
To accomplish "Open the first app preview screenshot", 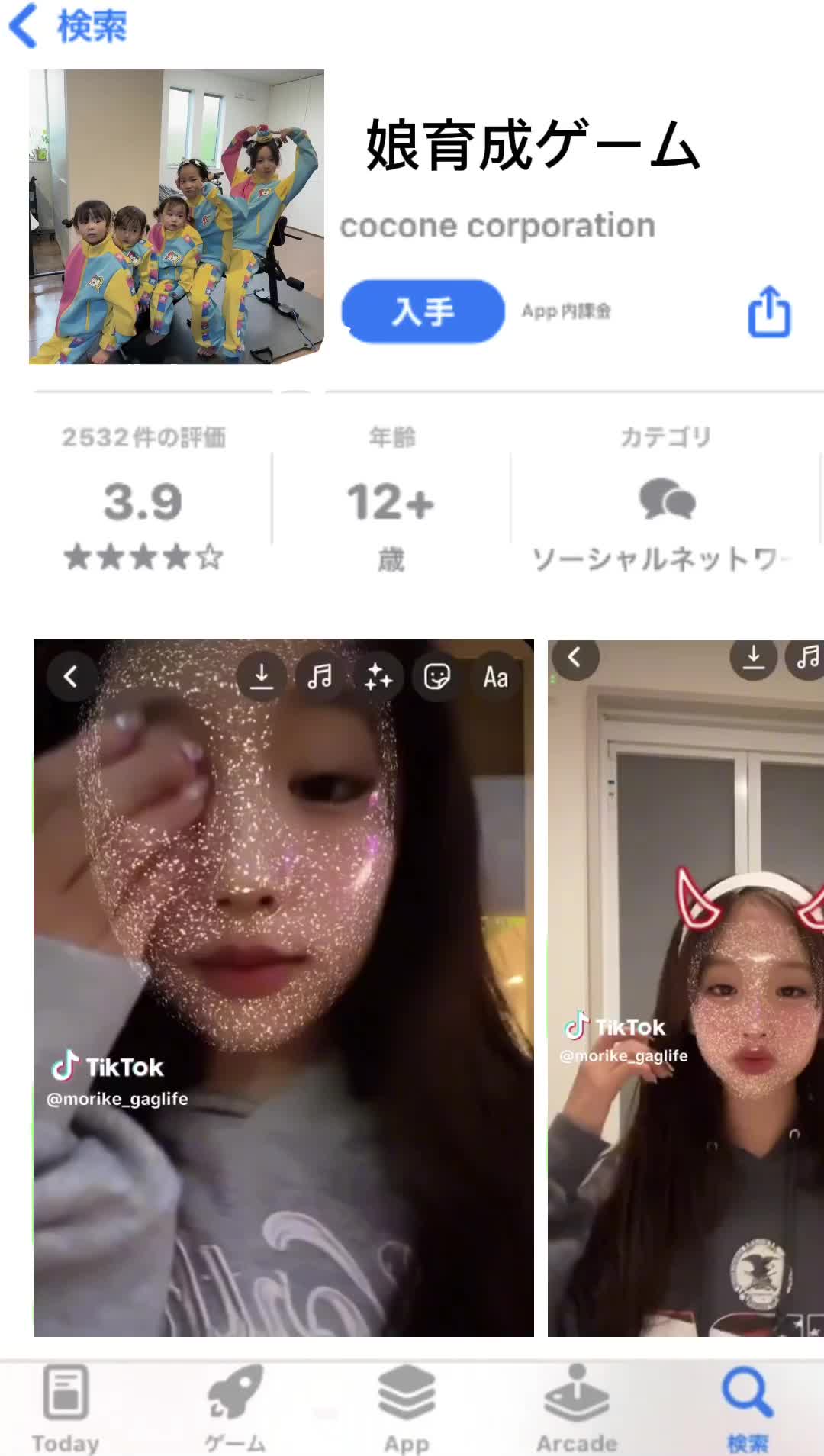I will tap(284, 987).
